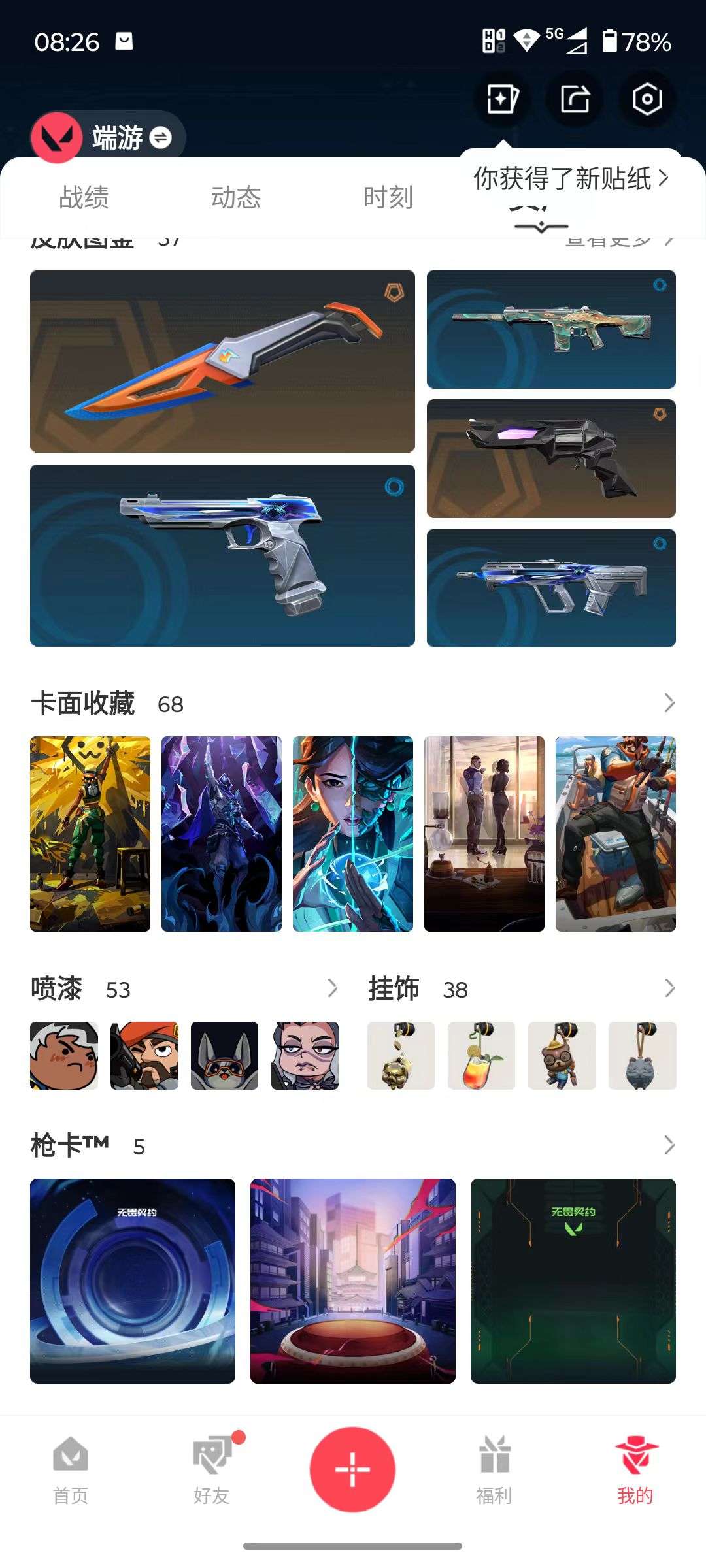The width and height of the screenshot is (706, 1568).
Task: Tap the share icon in the top toolbar
Action: tap(574, 99)
